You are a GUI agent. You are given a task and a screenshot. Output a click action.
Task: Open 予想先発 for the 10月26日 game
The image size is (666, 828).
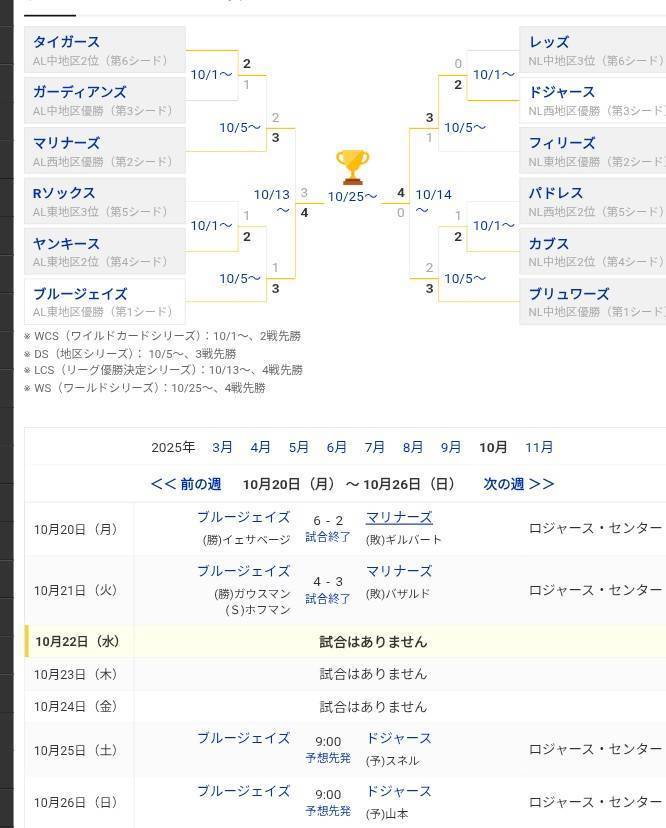(328, 811)
